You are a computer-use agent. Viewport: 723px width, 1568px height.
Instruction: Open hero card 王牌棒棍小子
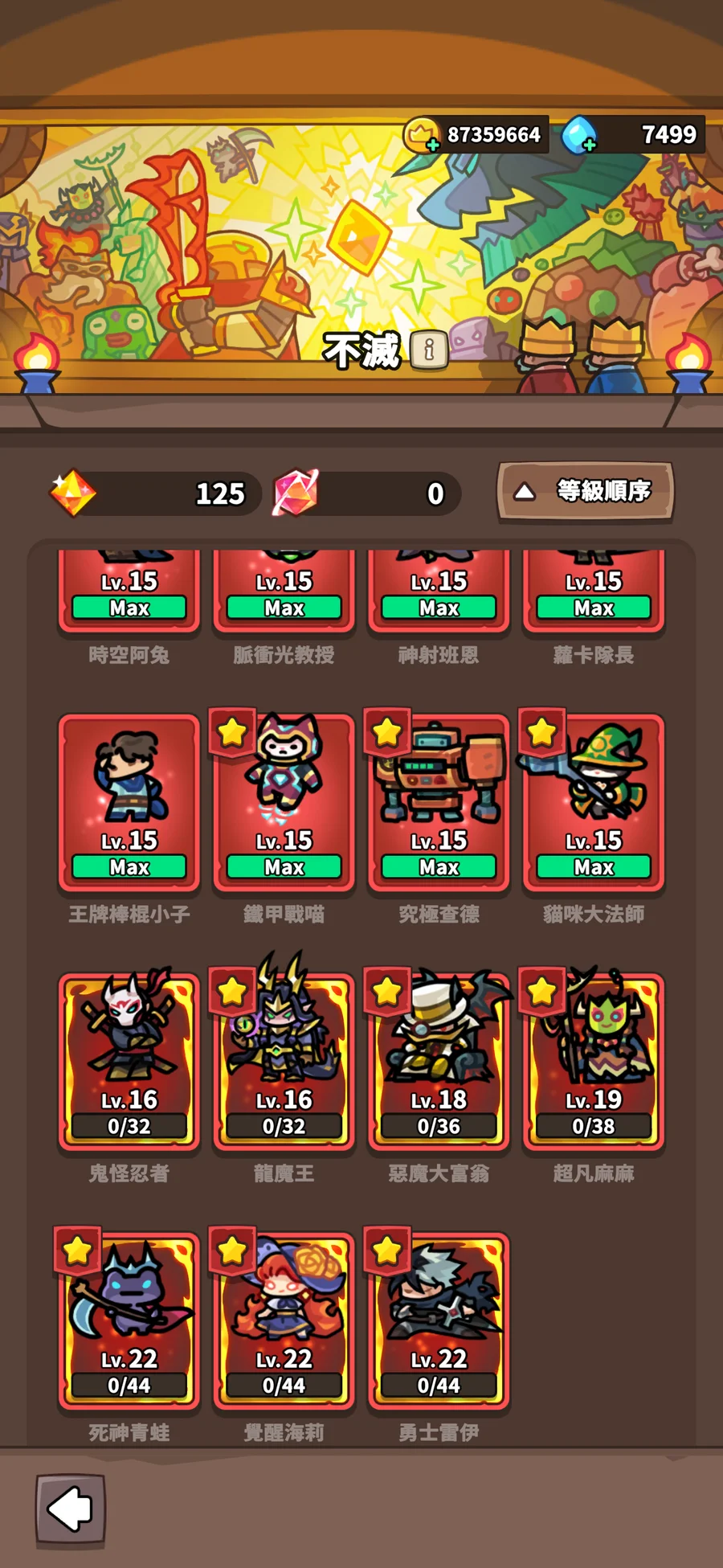(129, 804)
